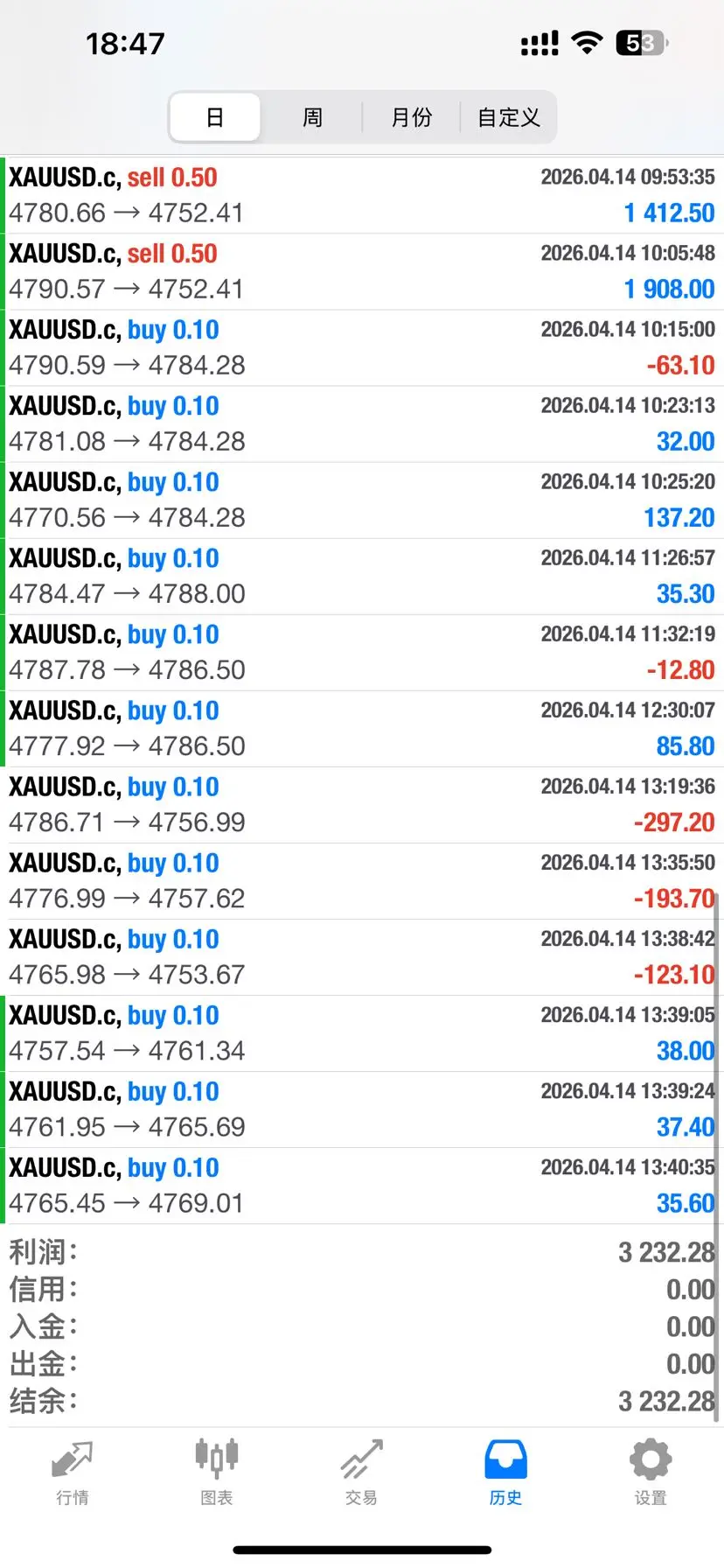
Task: Open the buy trade at 13:35:50
Action: [362, 880]
